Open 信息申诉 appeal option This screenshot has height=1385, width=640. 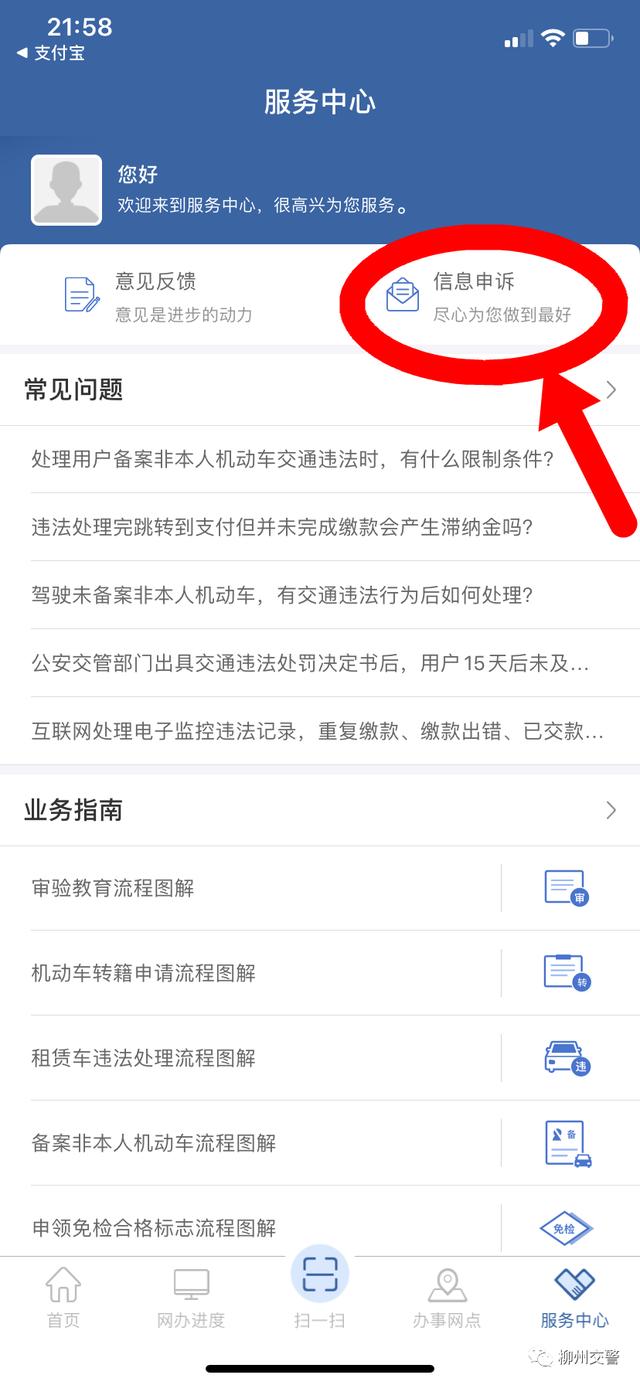click(x=476, y=296)
